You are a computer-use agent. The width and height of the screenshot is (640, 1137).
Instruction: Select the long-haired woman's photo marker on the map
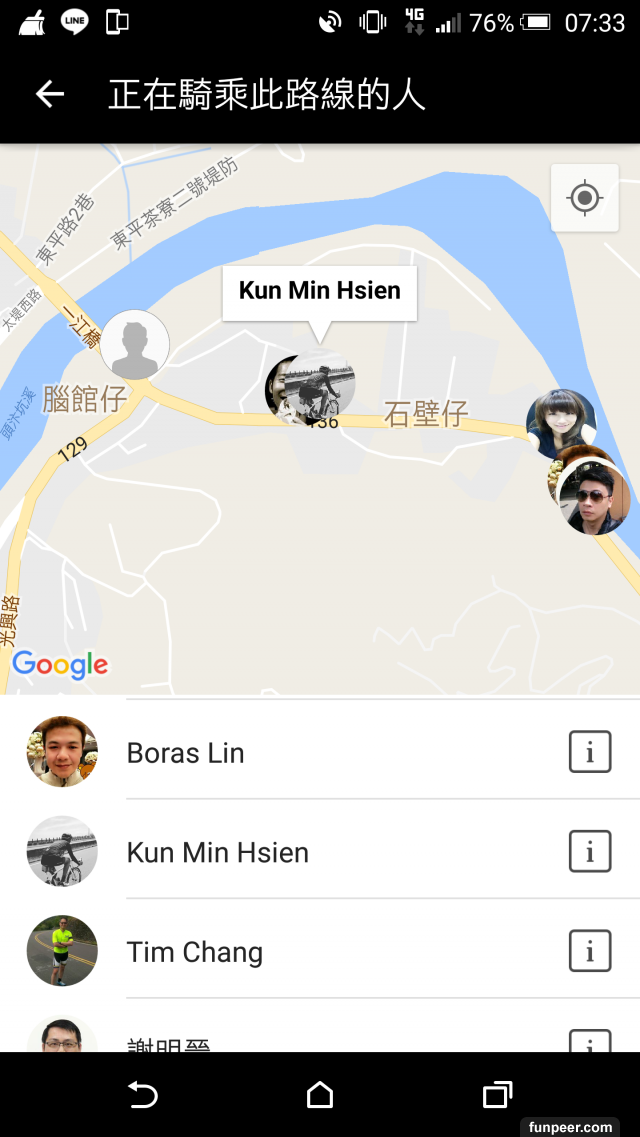tap(560, 420)
